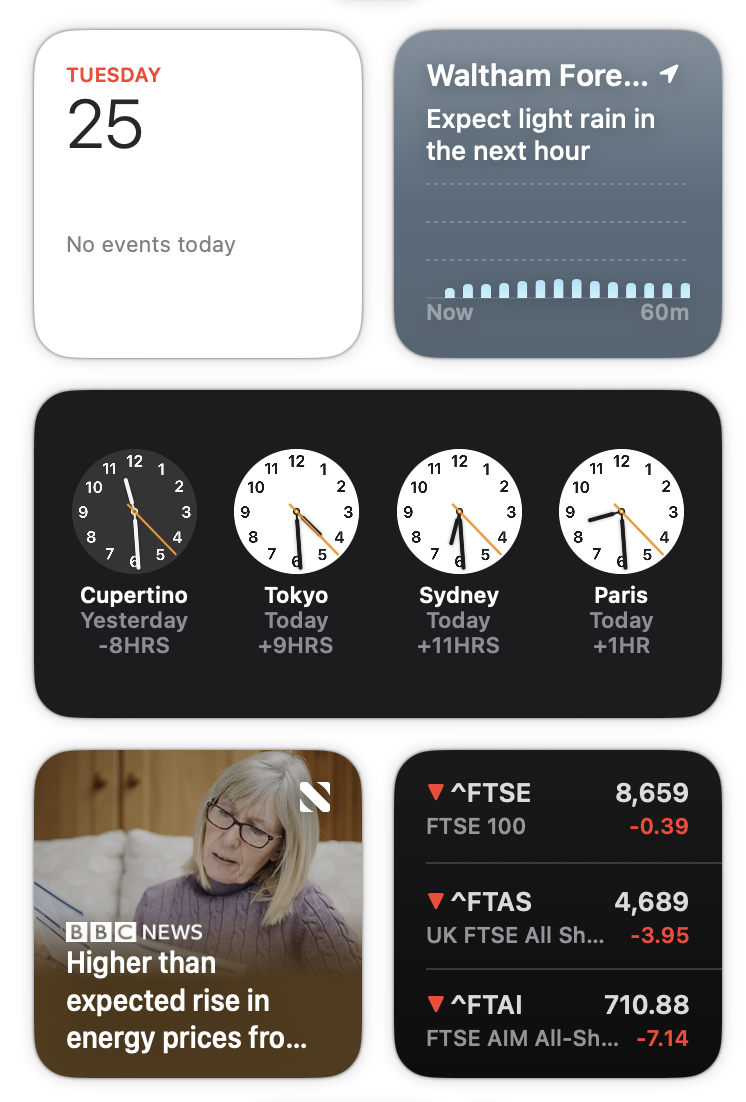Open the Calendar widget showing Tuesday 25
Screen dimensions: 746x1102
coord(198,193)
